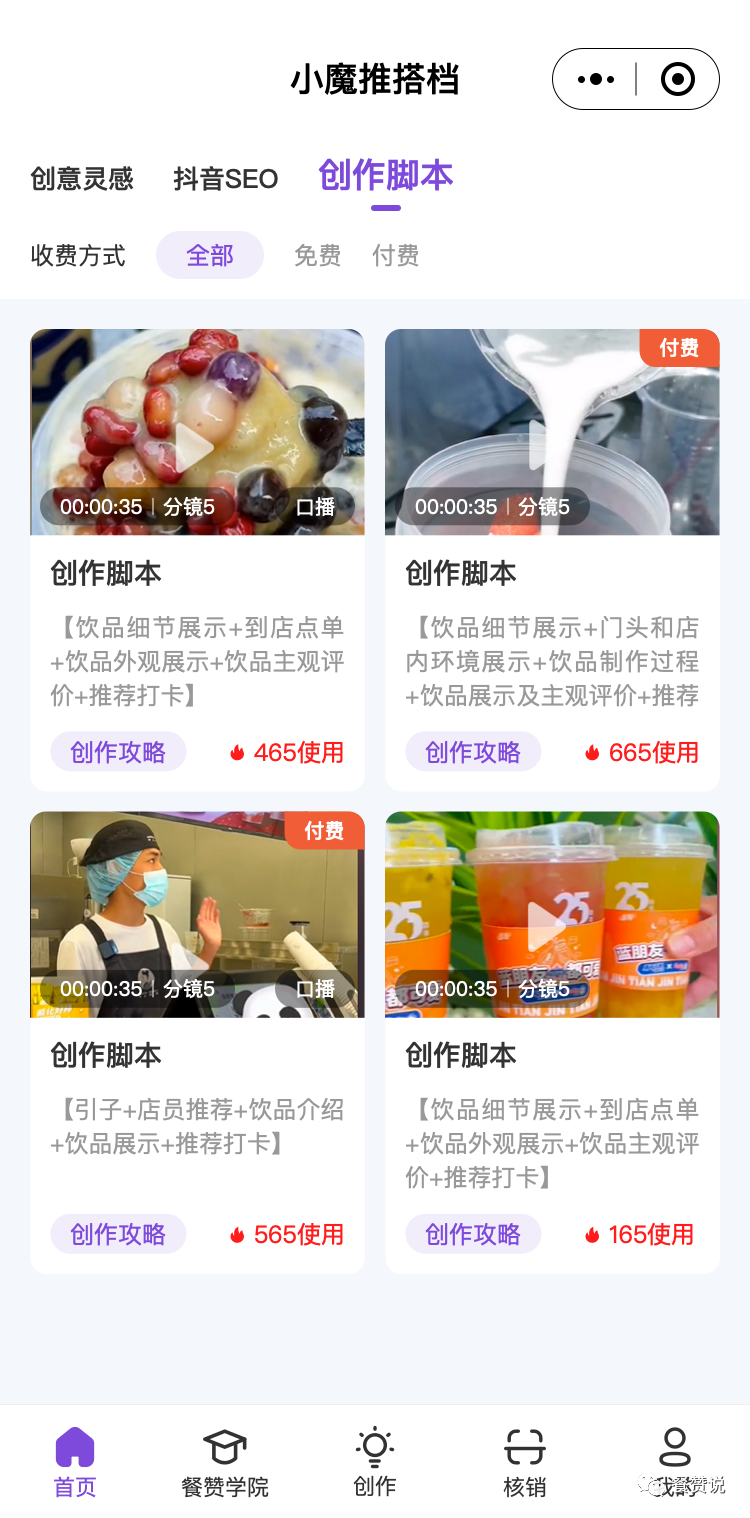This screenshot has width=750, height=1518.
Task: Open the script video with 465使用
Action: point(197,432)
